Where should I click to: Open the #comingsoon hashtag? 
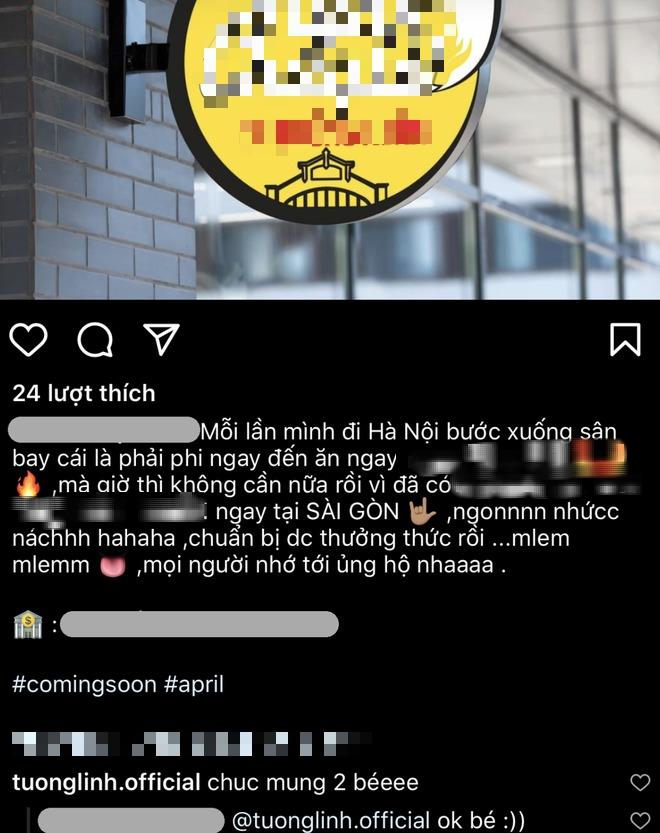84,684
